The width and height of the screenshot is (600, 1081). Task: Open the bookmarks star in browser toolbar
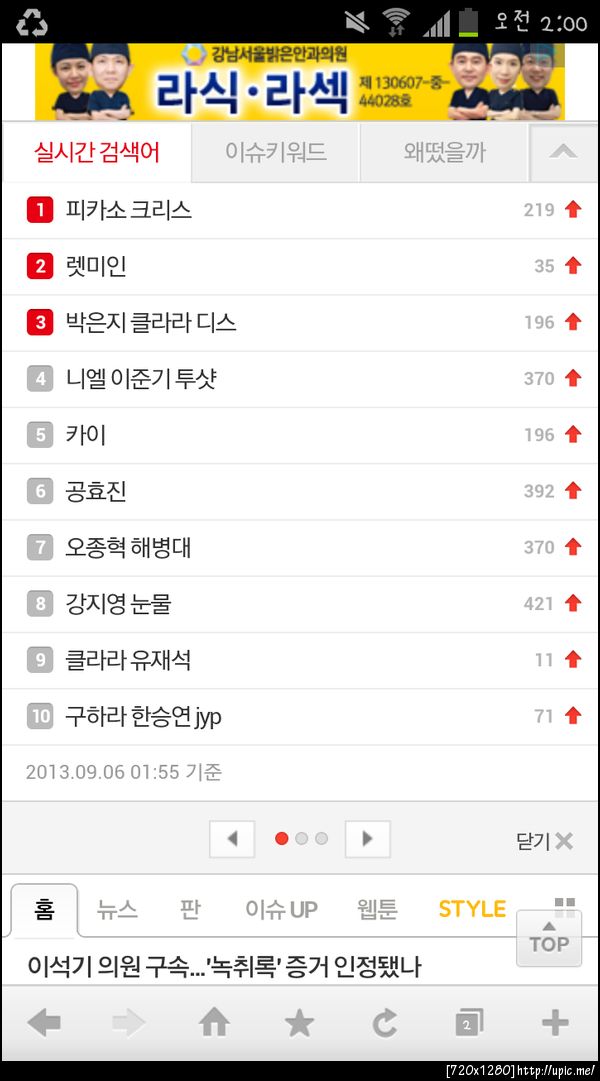coord(299,1022)
